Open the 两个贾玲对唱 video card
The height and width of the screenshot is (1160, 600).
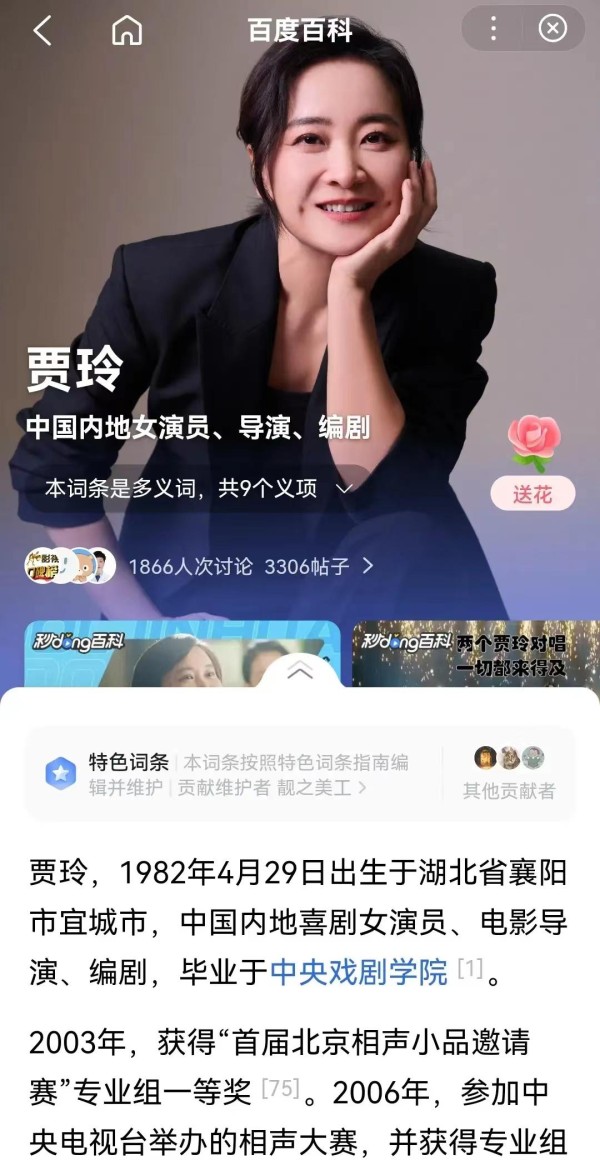[476, 654]
